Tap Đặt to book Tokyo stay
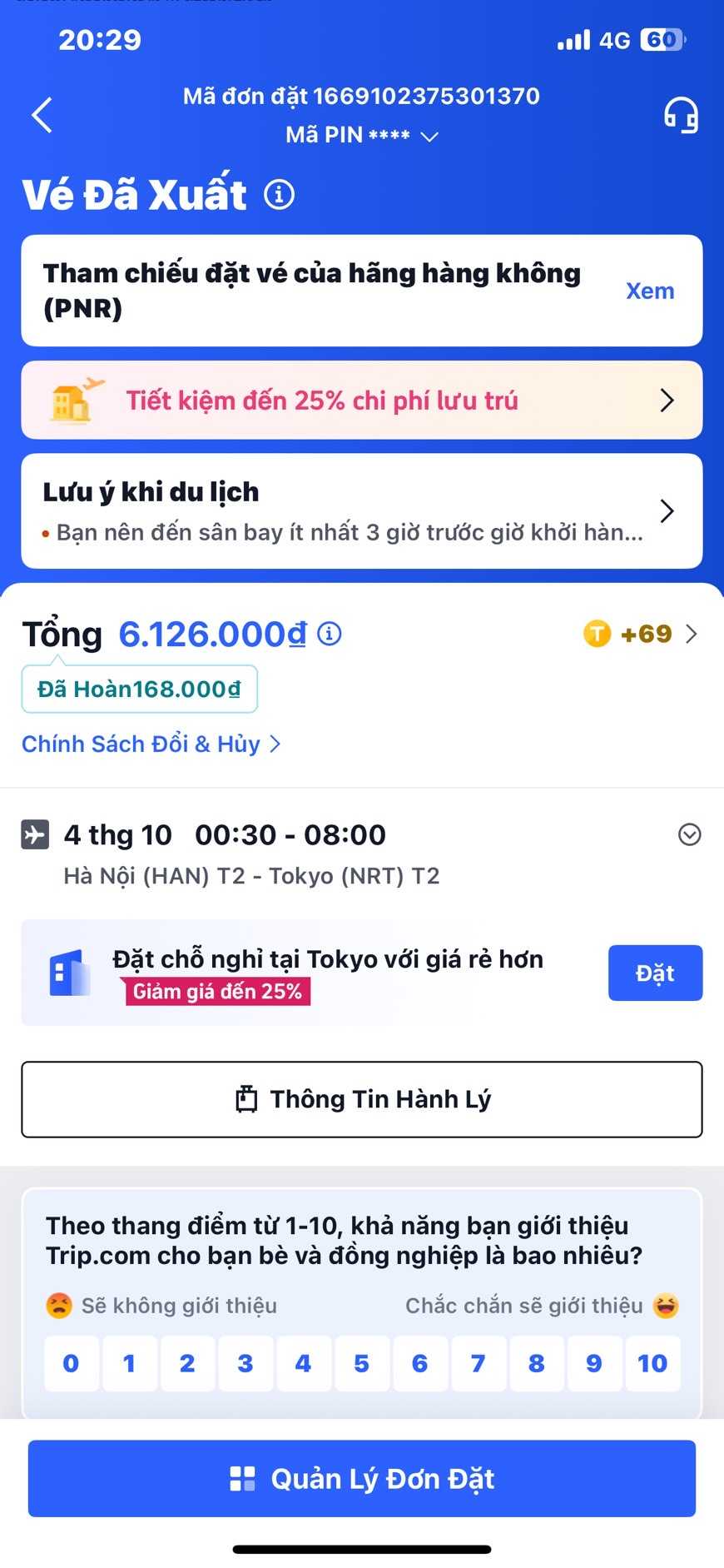Viewport: 724px width, 1568px height. 655,973
